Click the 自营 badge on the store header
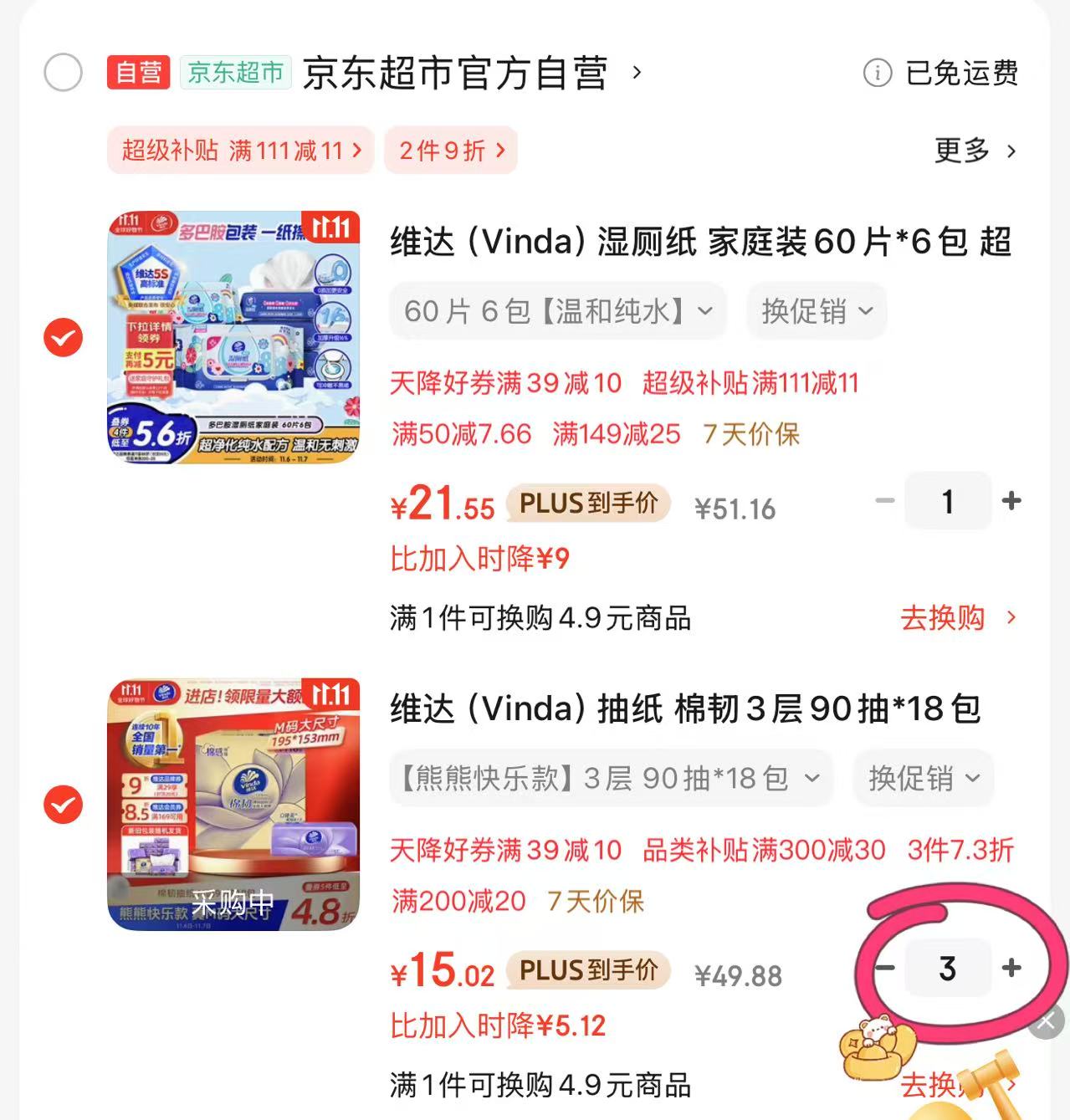Screen dimensions: 1070x1120 138,74
